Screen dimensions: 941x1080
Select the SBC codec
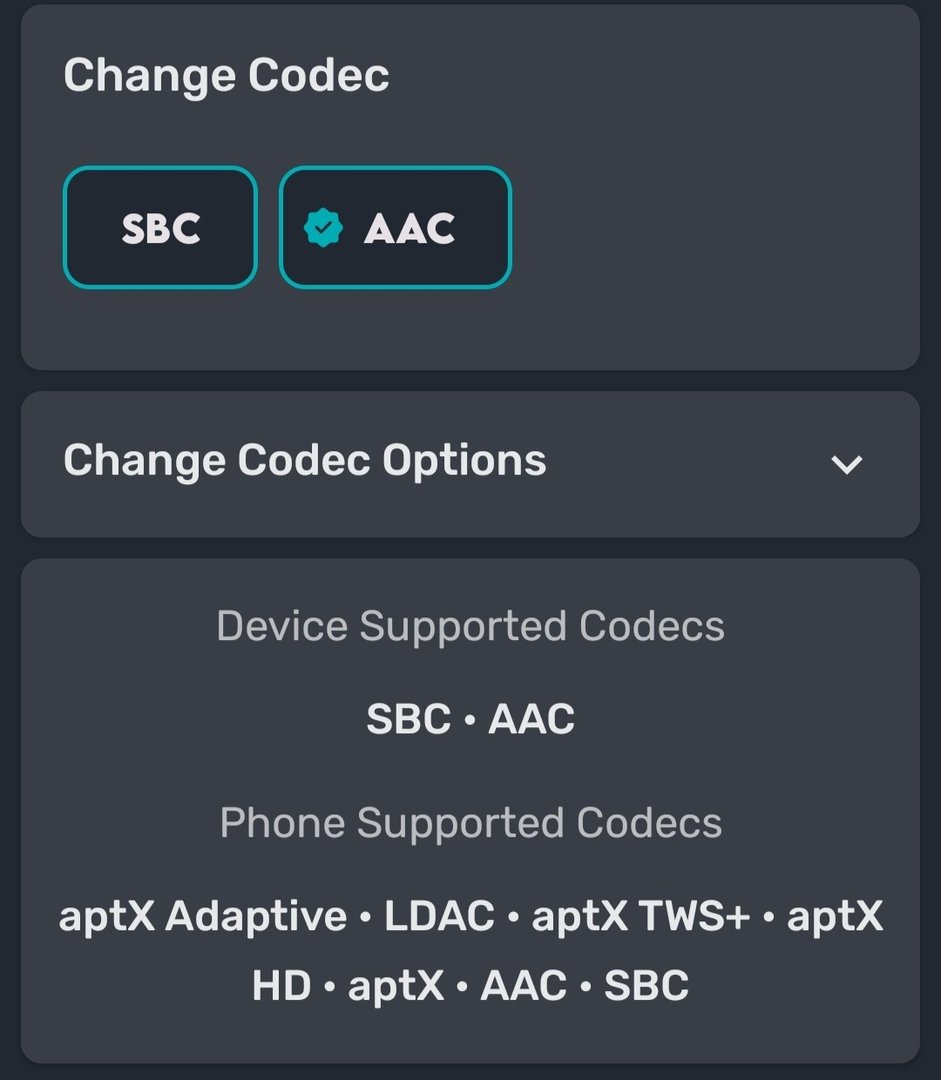(x=160, y=228)
